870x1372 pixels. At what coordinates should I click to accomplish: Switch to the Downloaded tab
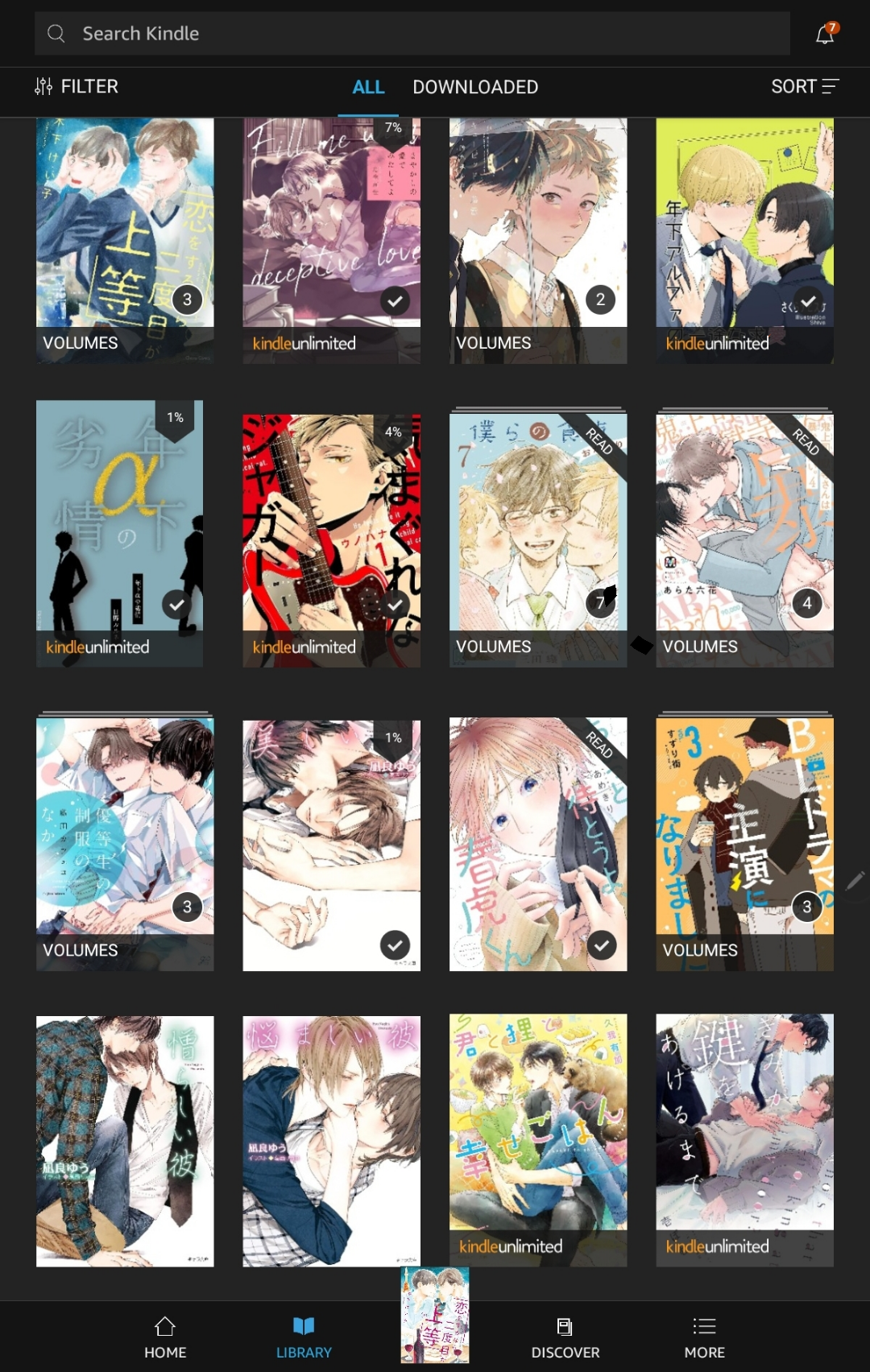pos(475,87)
